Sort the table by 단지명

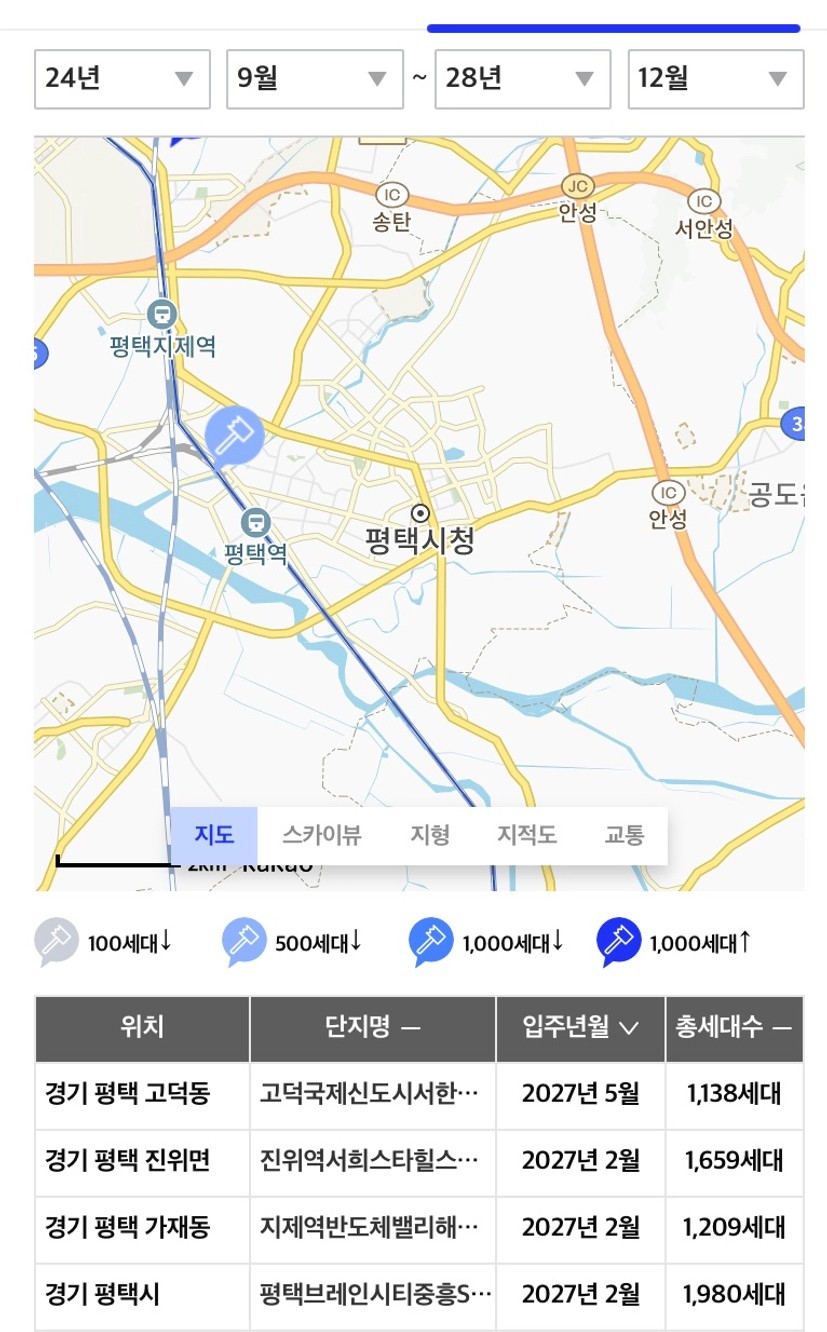[372, 1028]
